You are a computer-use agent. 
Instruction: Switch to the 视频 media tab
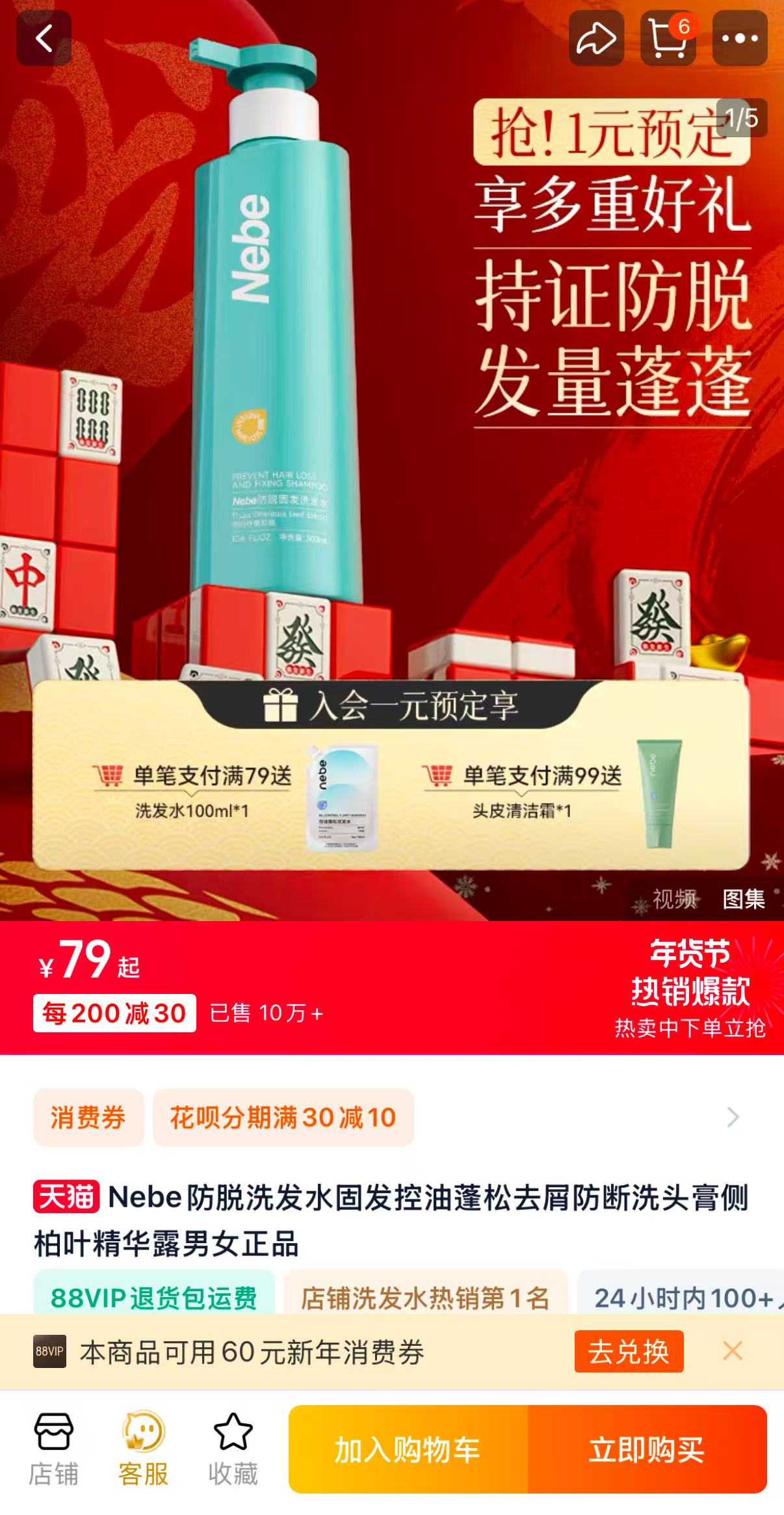click(x=674, y=899)
